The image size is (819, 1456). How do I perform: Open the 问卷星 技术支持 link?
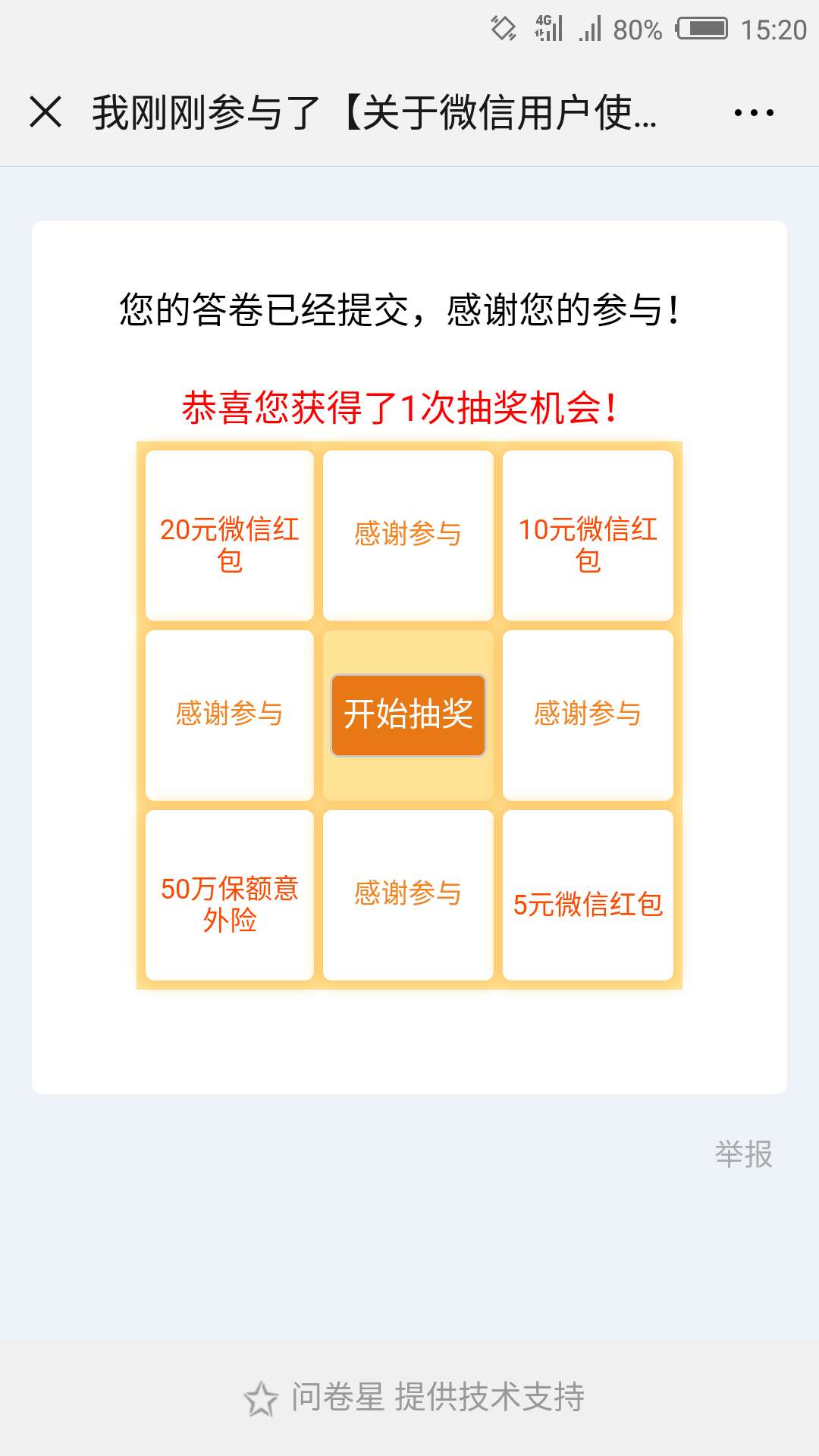(416, 1397)
